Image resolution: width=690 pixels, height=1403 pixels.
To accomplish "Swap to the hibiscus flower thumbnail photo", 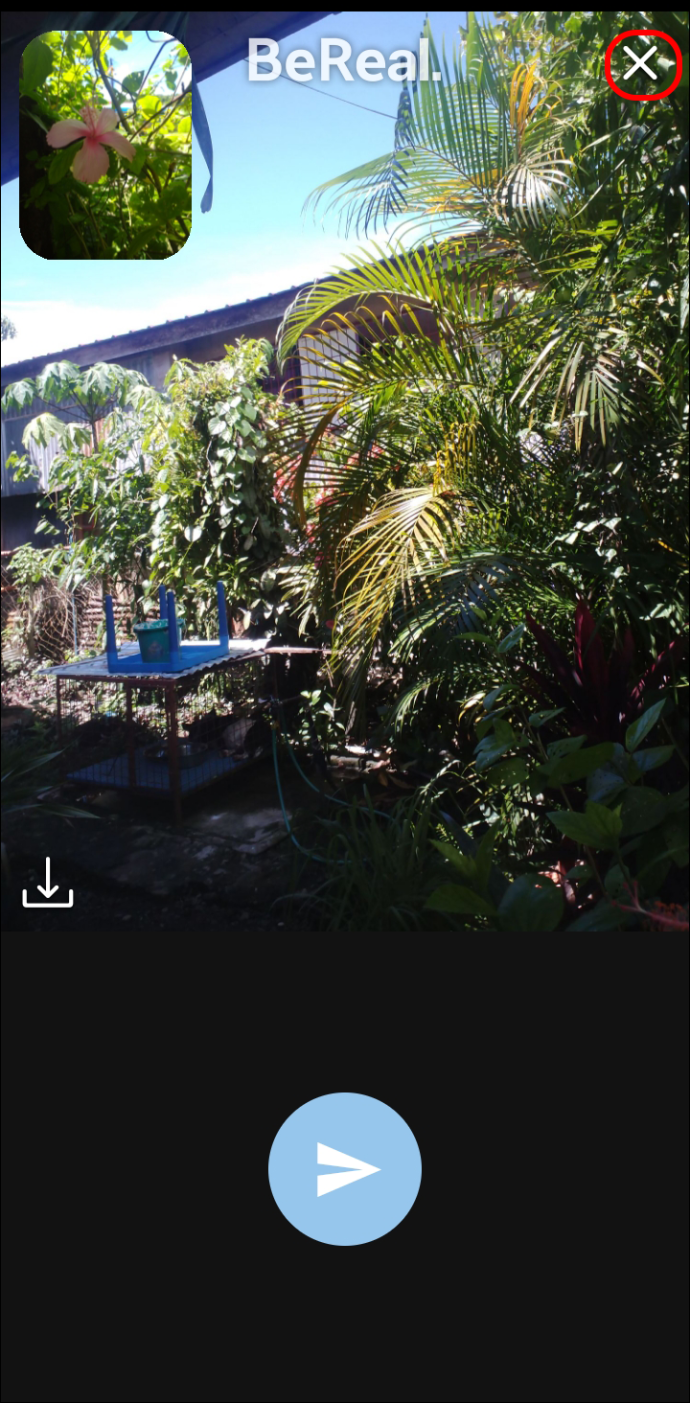I will pos(106,146).
